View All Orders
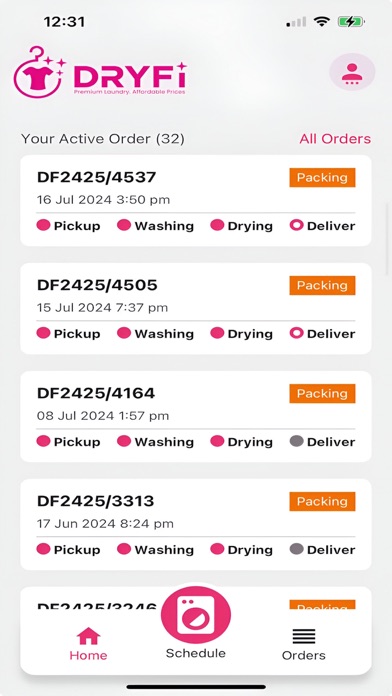Image resolution: width=392 pixels, height=696 pixels. coord(335,139)
